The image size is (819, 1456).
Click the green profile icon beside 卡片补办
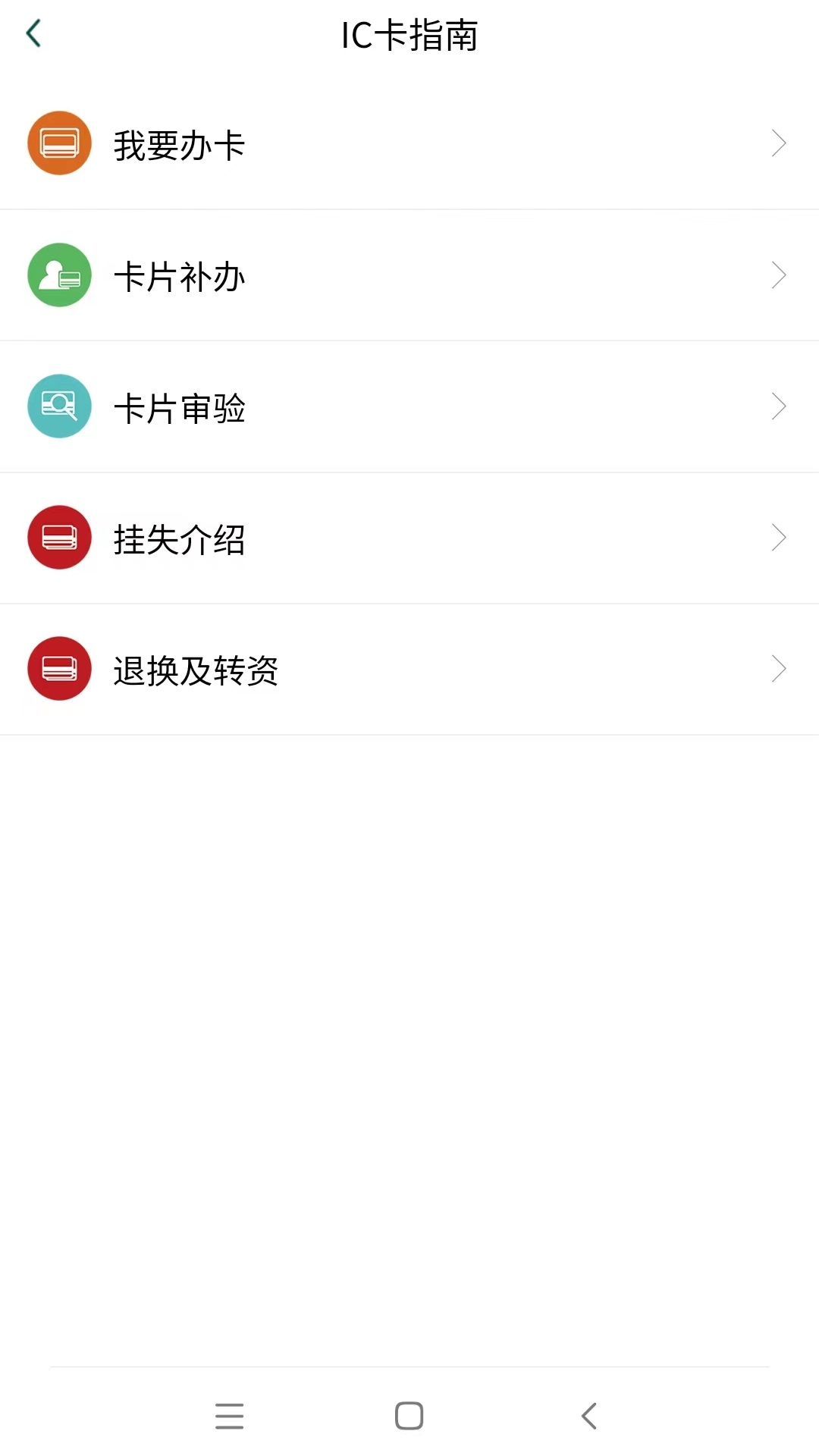[59, 275]
